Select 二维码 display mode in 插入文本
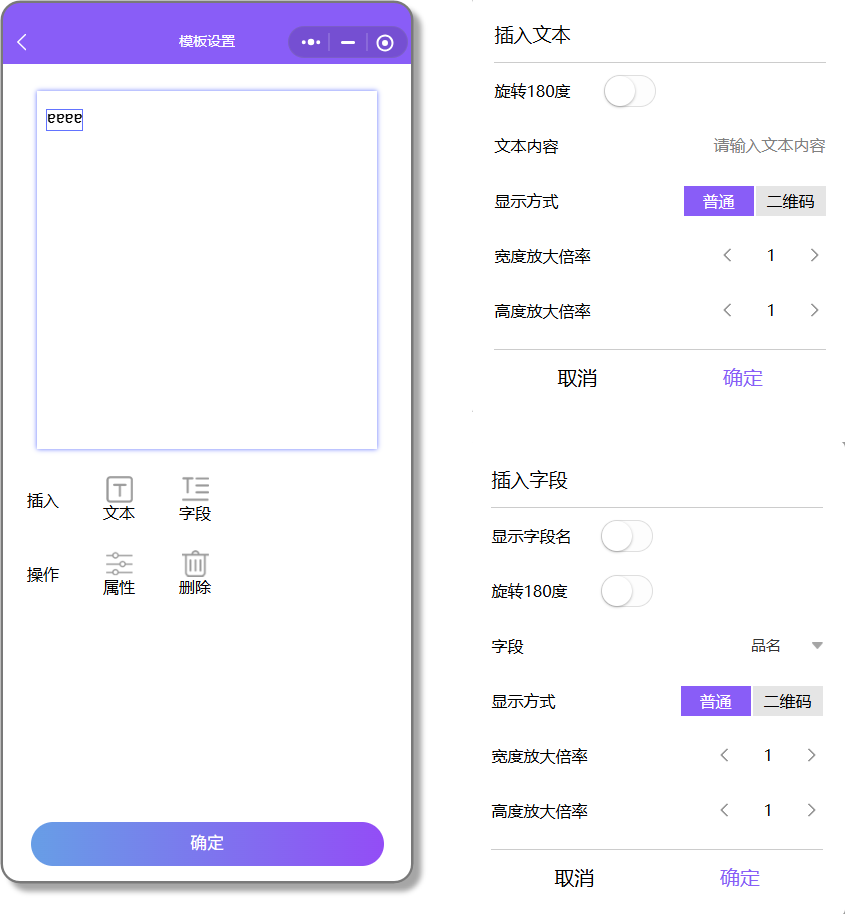Screen dimensions: 845x914 (x=790, y=202)
